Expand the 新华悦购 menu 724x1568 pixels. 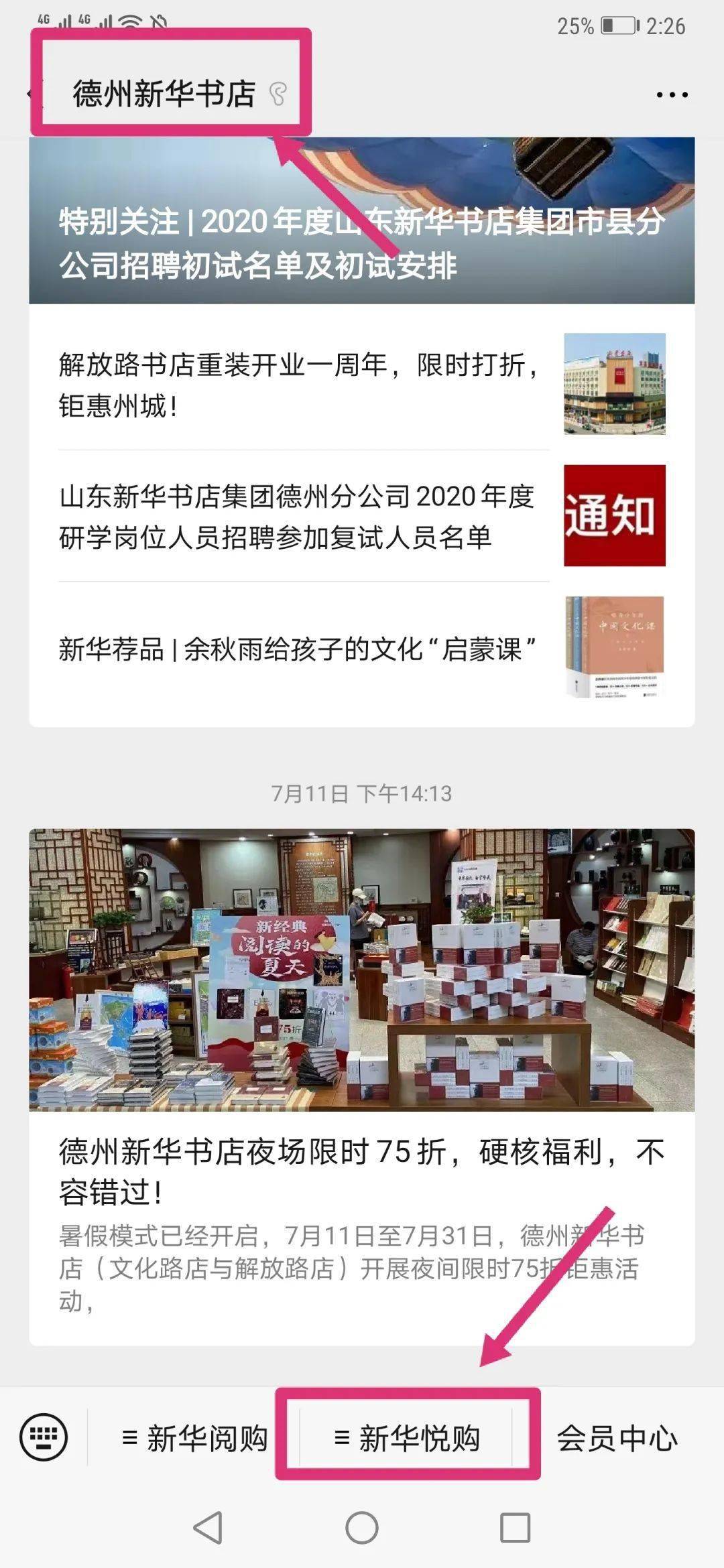pyautogui.click(x=407, y=1439)
